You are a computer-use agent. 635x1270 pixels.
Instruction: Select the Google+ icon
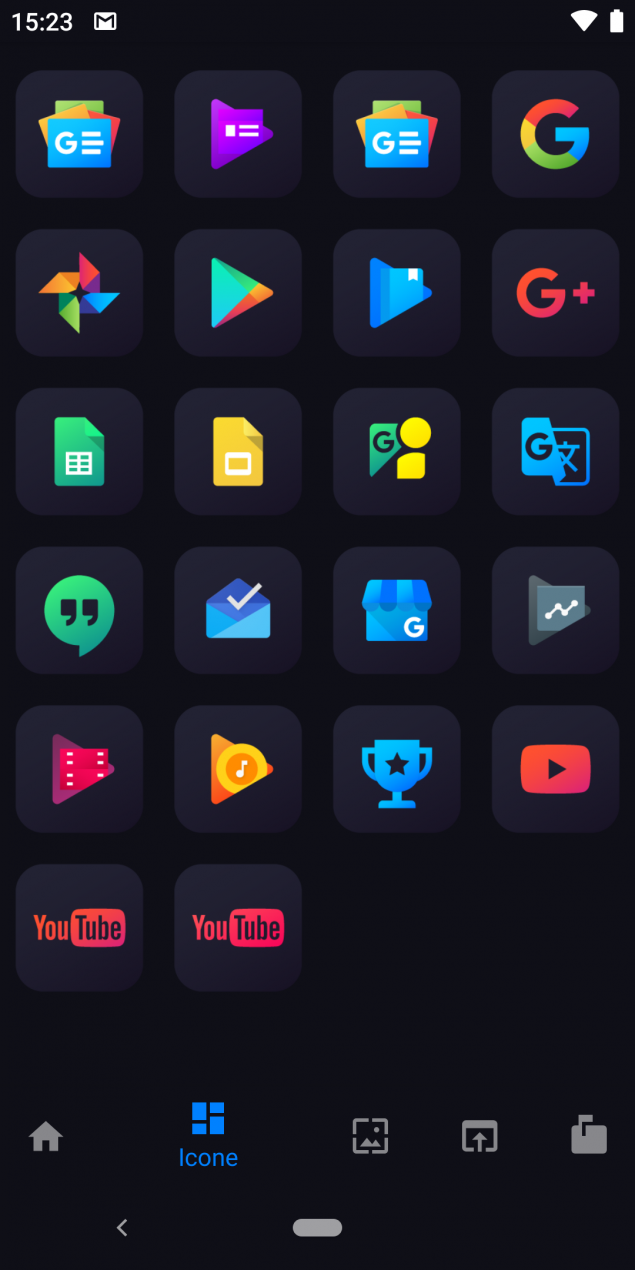tap(555, 293)
